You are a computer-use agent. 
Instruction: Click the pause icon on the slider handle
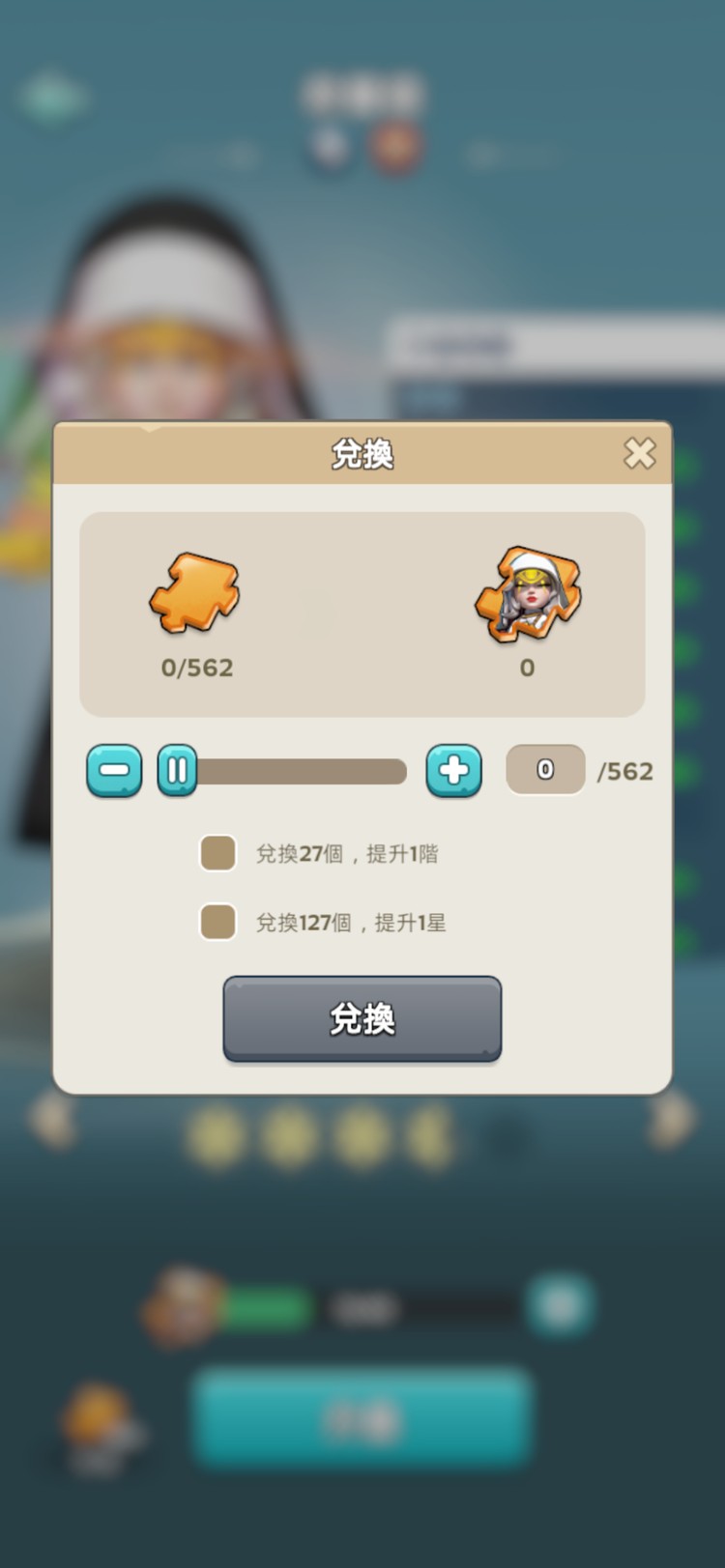pos(176,770)
